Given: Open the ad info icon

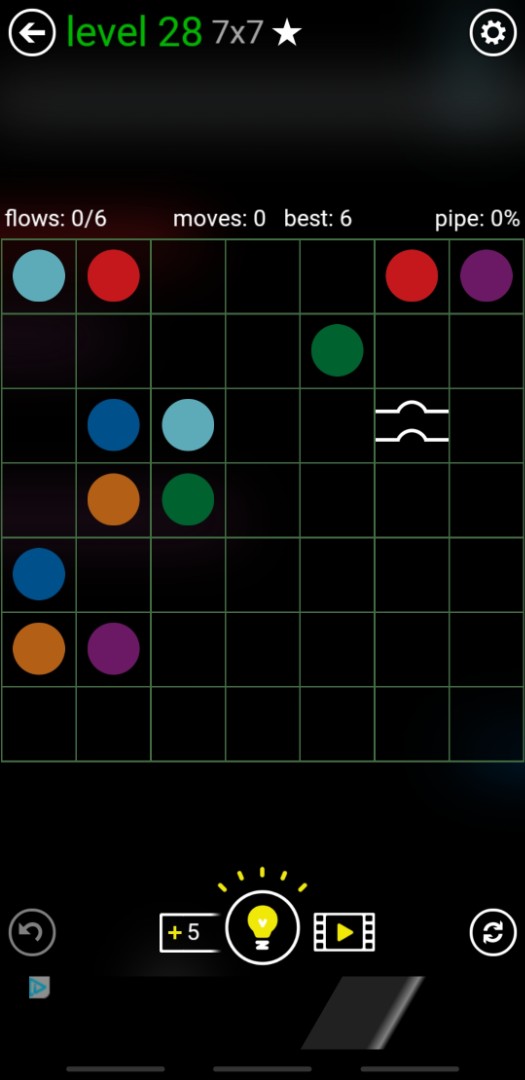Looking at the screenshot, I should click(39, 988).
